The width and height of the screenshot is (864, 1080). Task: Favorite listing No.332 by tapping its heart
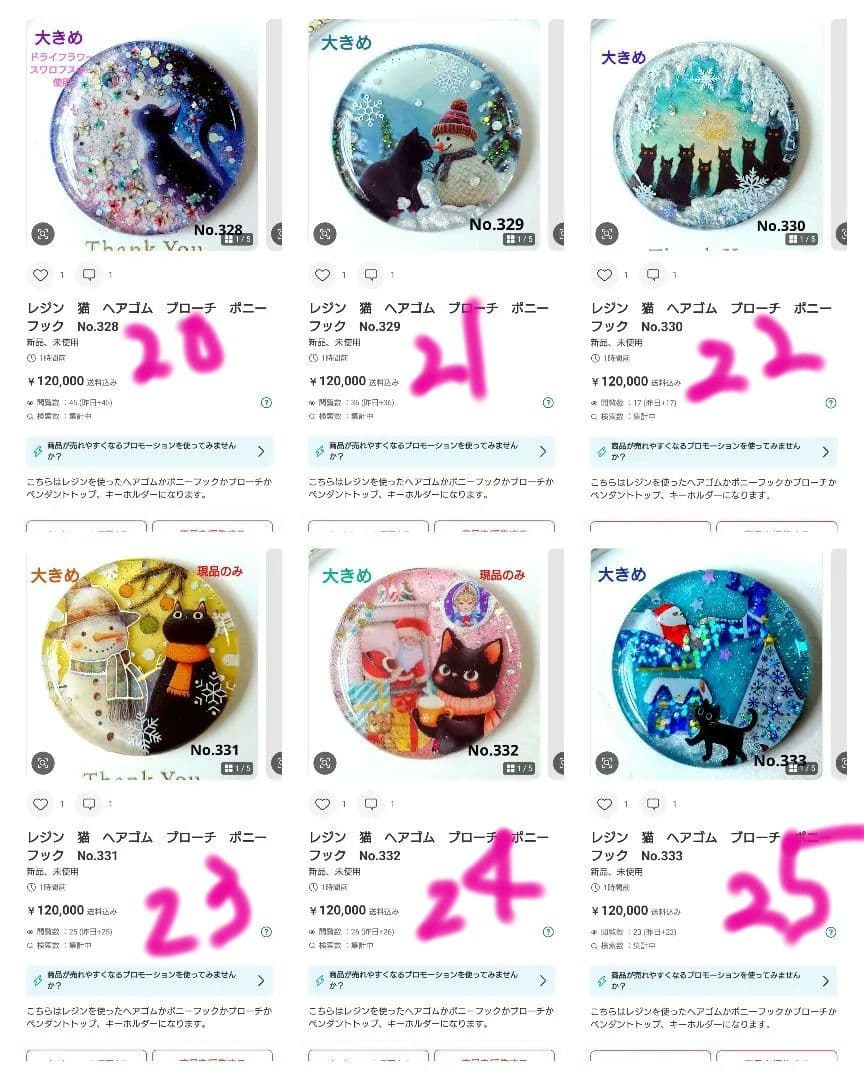[x=322, y=805]
